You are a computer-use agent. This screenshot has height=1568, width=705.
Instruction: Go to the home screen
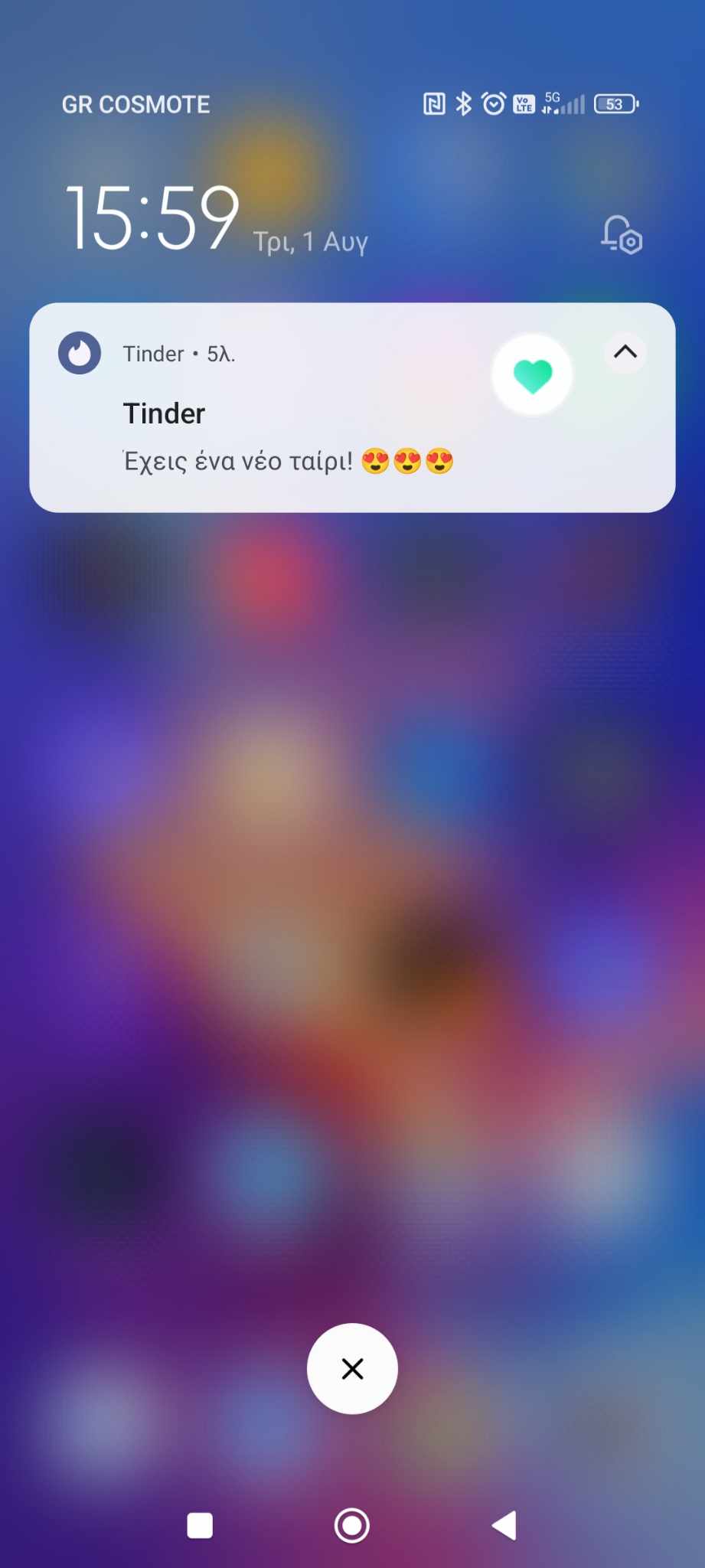pos(352,1525)
